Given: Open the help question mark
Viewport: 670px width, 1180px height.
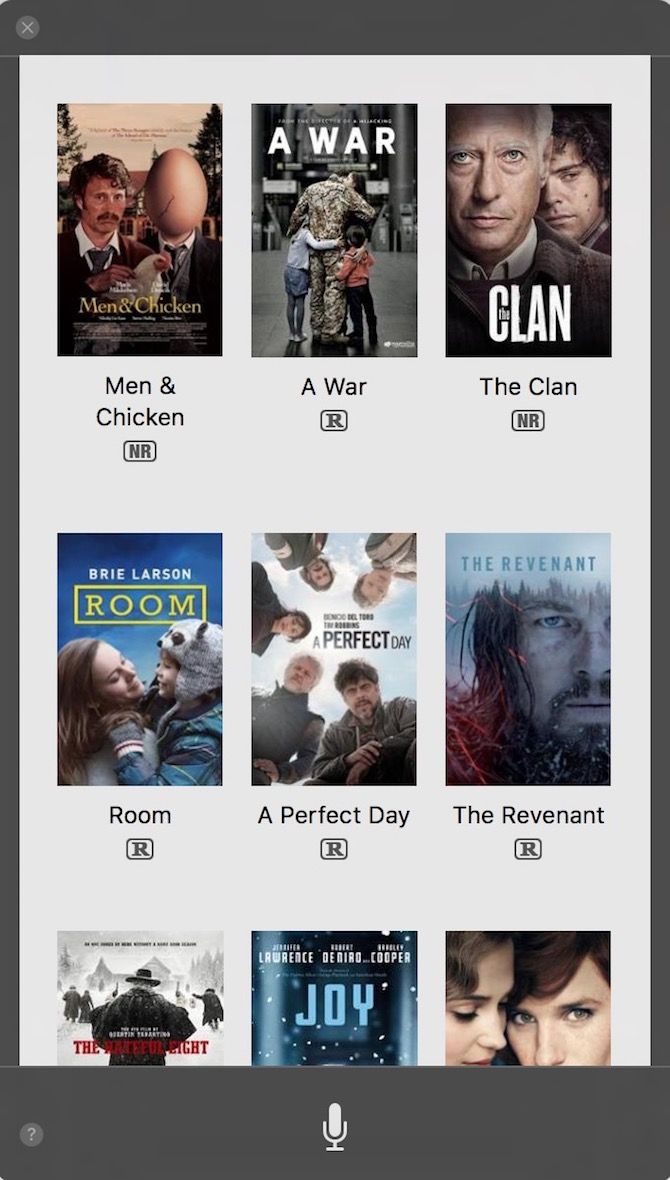Looking at the screenshot, I should pyautogui.click(x=31, y=1134).
